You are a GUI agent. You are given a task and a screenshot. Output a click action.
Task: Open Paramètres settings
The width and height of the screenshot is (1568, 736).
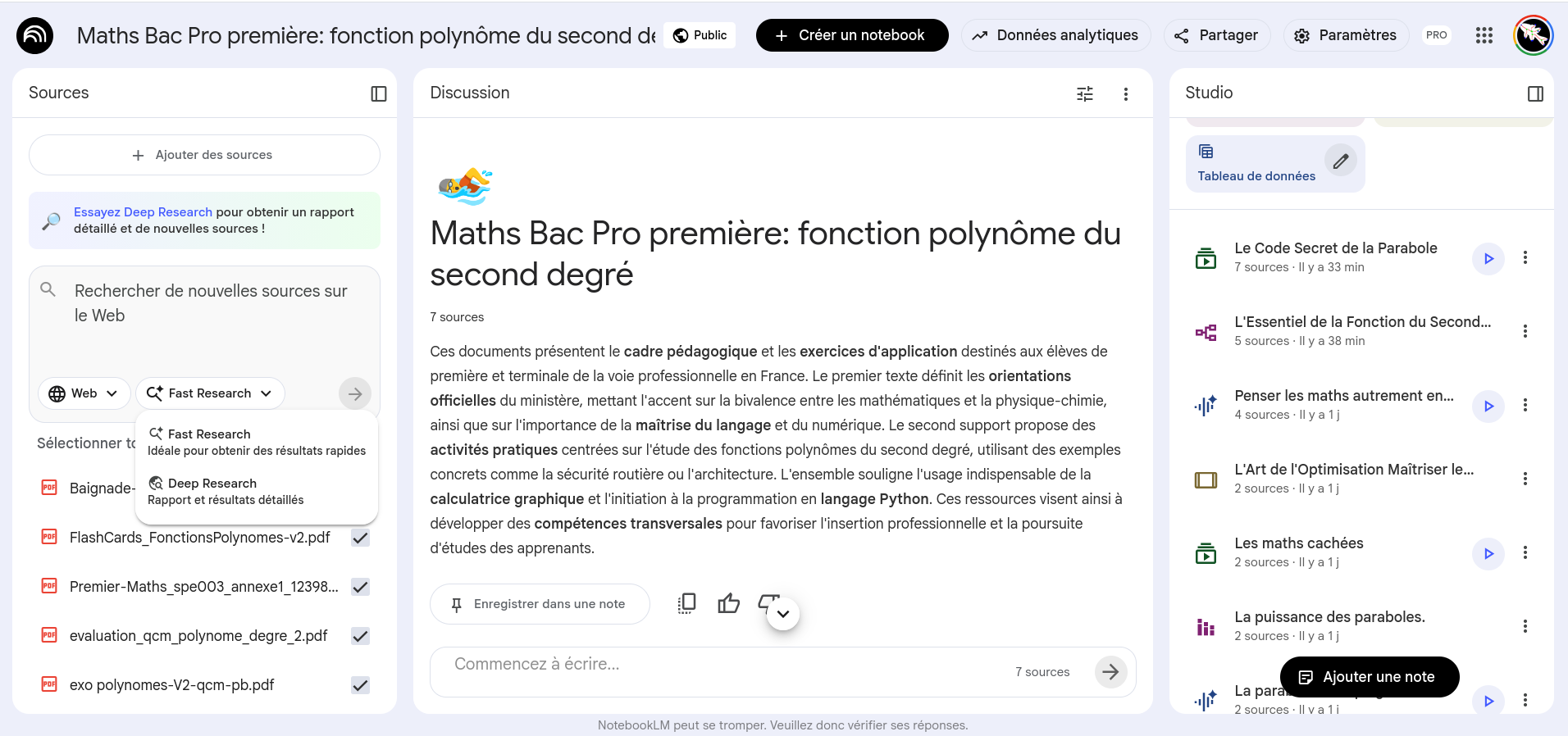[1345, 35]
